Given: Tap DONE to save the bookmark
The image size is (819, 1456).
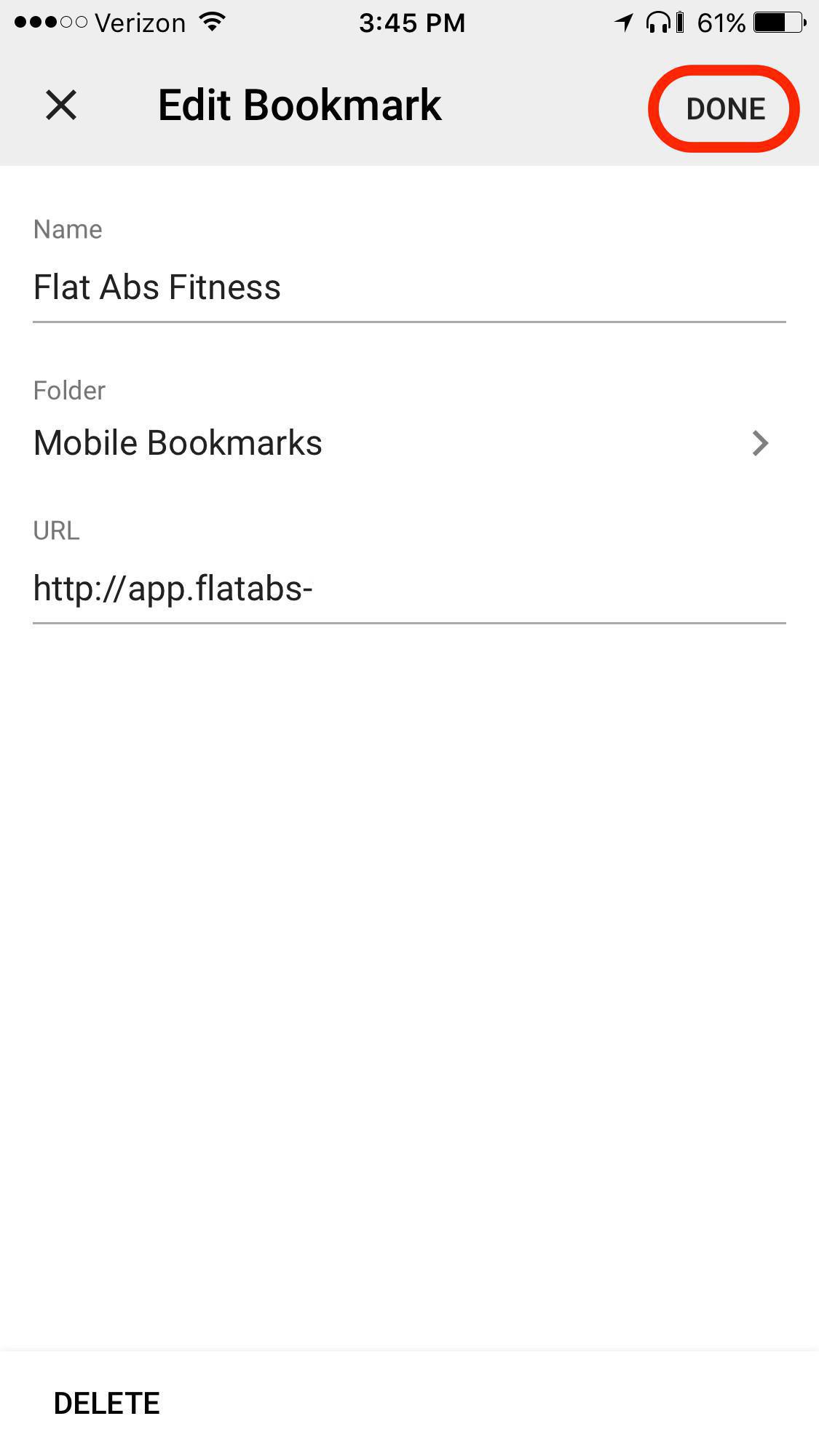Looking at the screenshot, I should 724,108.
